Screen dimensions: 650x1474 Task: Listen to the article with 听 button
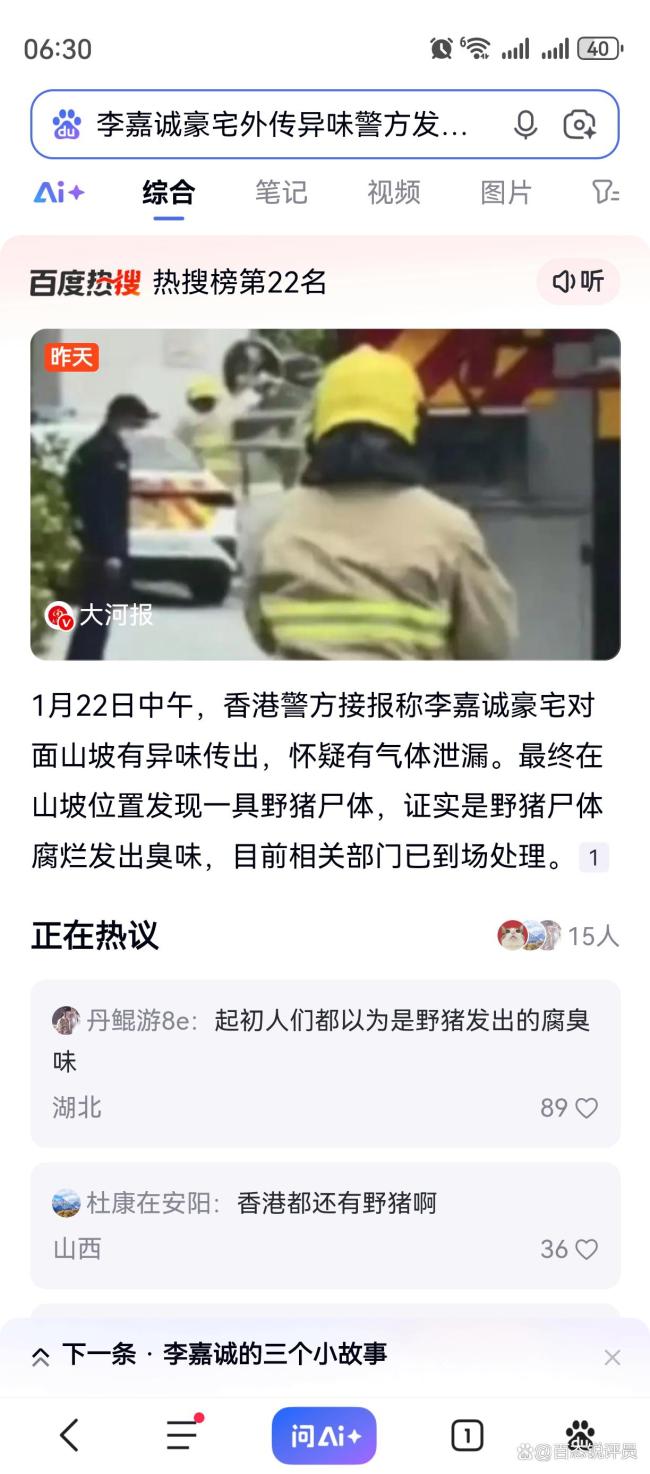coord(578,282)
